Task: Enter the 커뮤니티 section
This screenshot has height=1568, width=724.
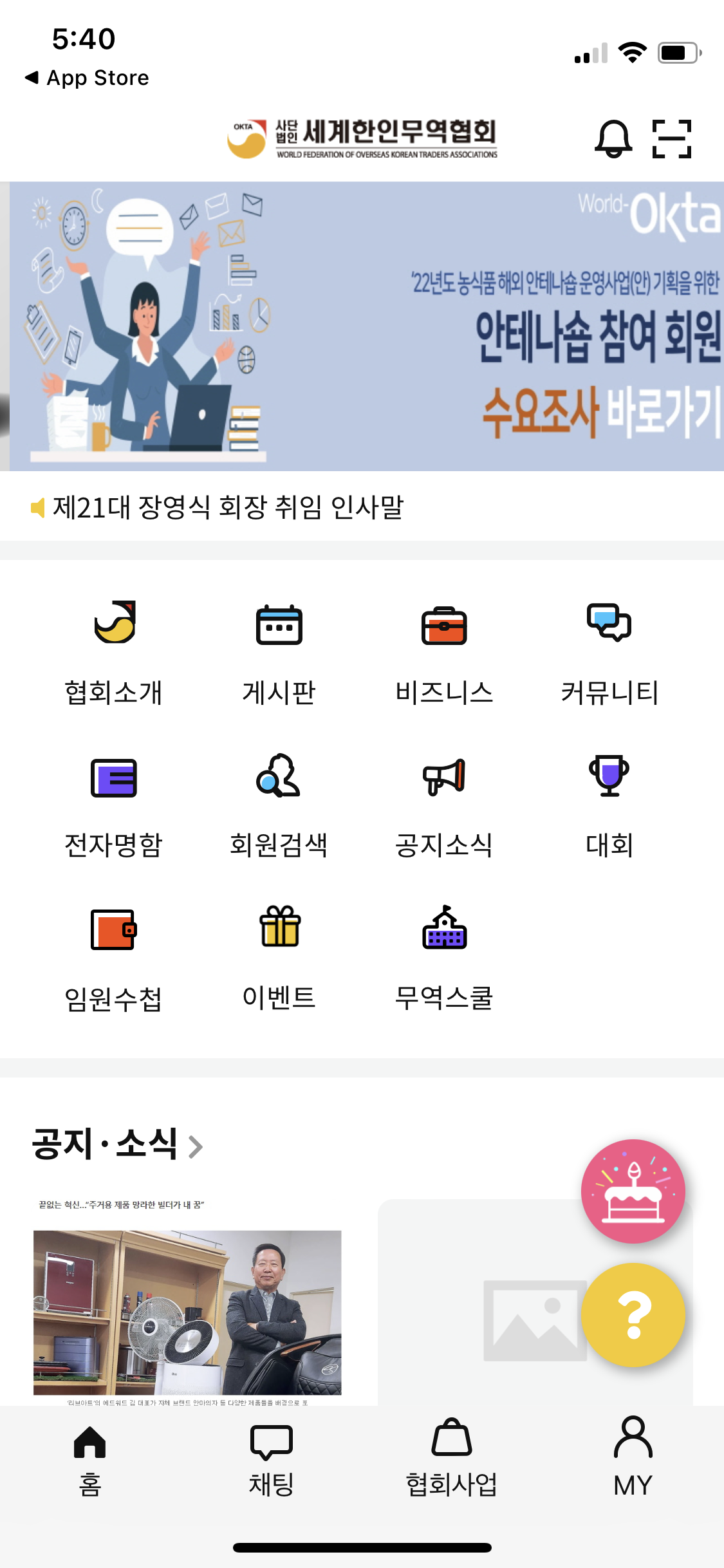Action: tap(609, 651)
